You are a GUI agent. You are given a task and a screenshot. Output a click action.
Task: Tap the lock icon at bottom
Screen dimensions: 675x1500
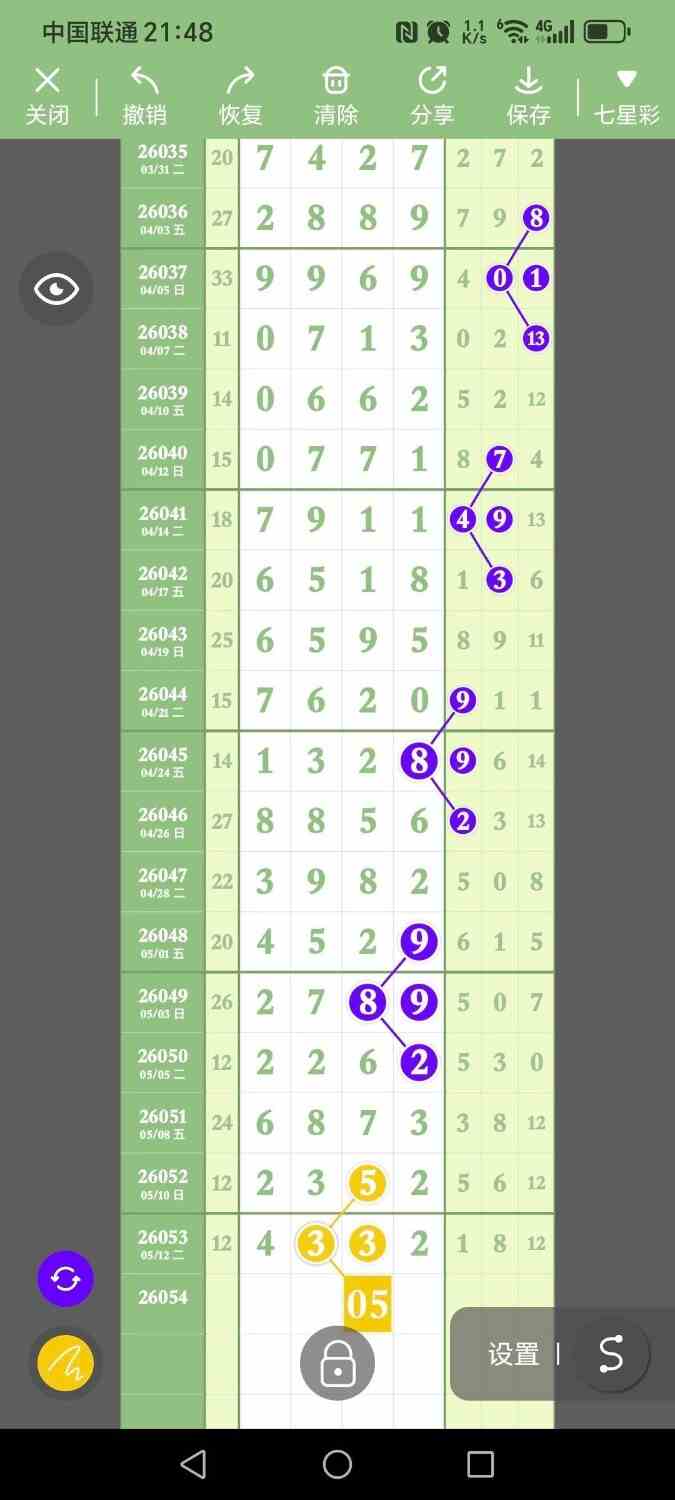(338, 1363)
